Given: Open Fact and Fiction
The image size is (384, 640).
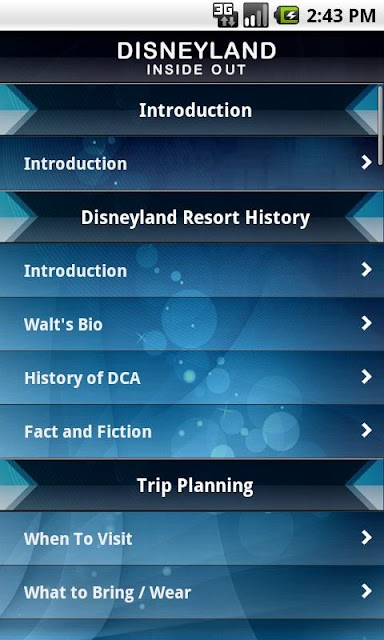Looking at the screenshot, I should click(x=192, y=431).
